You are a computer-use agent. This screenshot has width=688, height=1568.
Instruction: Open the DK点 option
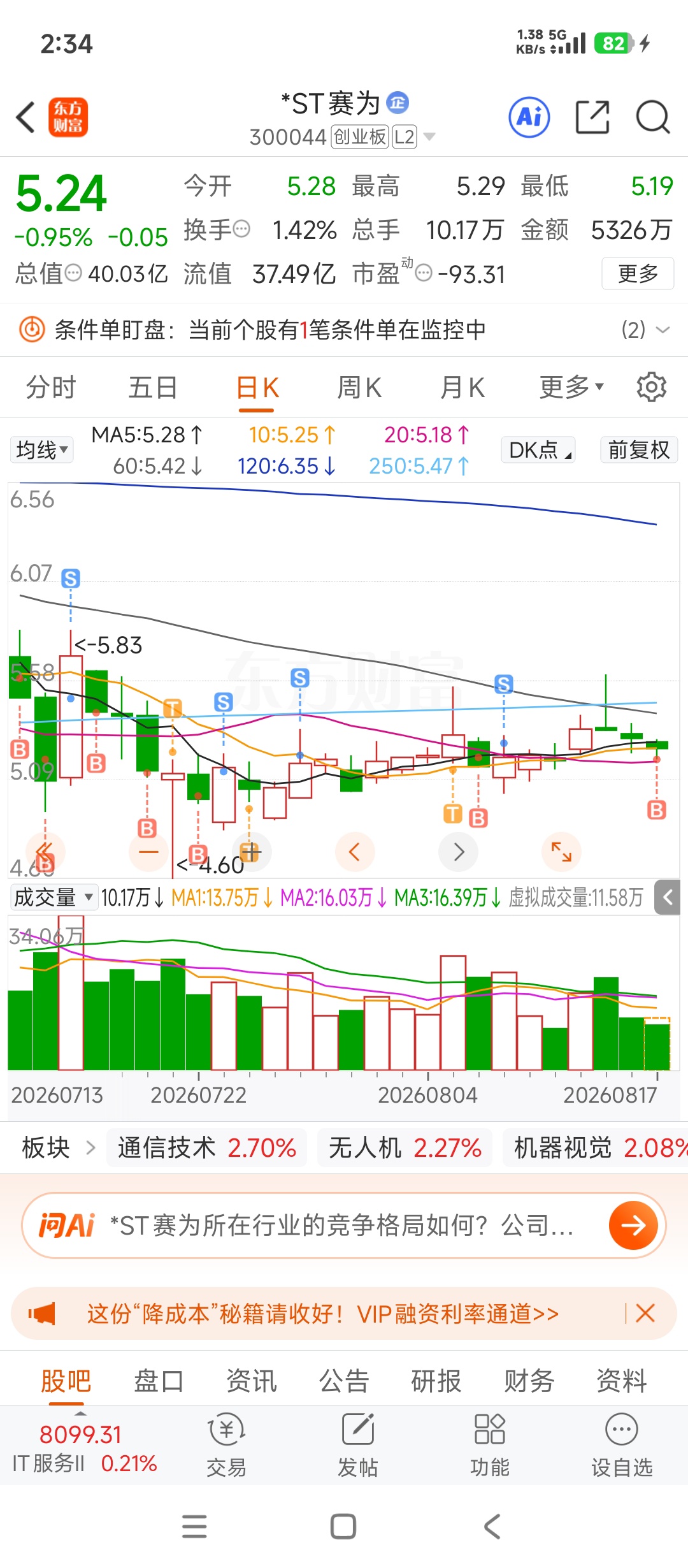[x=539, y=449]
